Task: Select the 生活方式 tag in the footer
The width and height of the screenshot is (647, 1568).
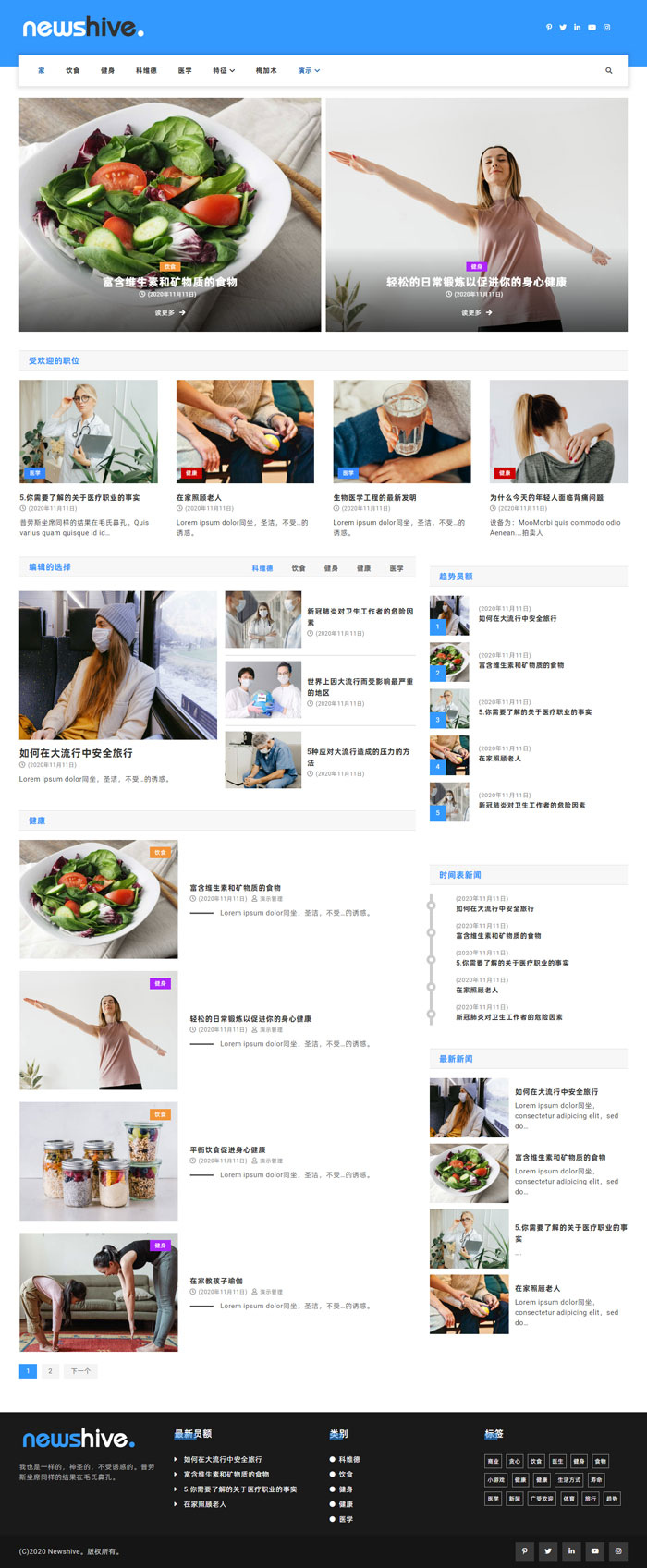Action: tap(568, 1479)
